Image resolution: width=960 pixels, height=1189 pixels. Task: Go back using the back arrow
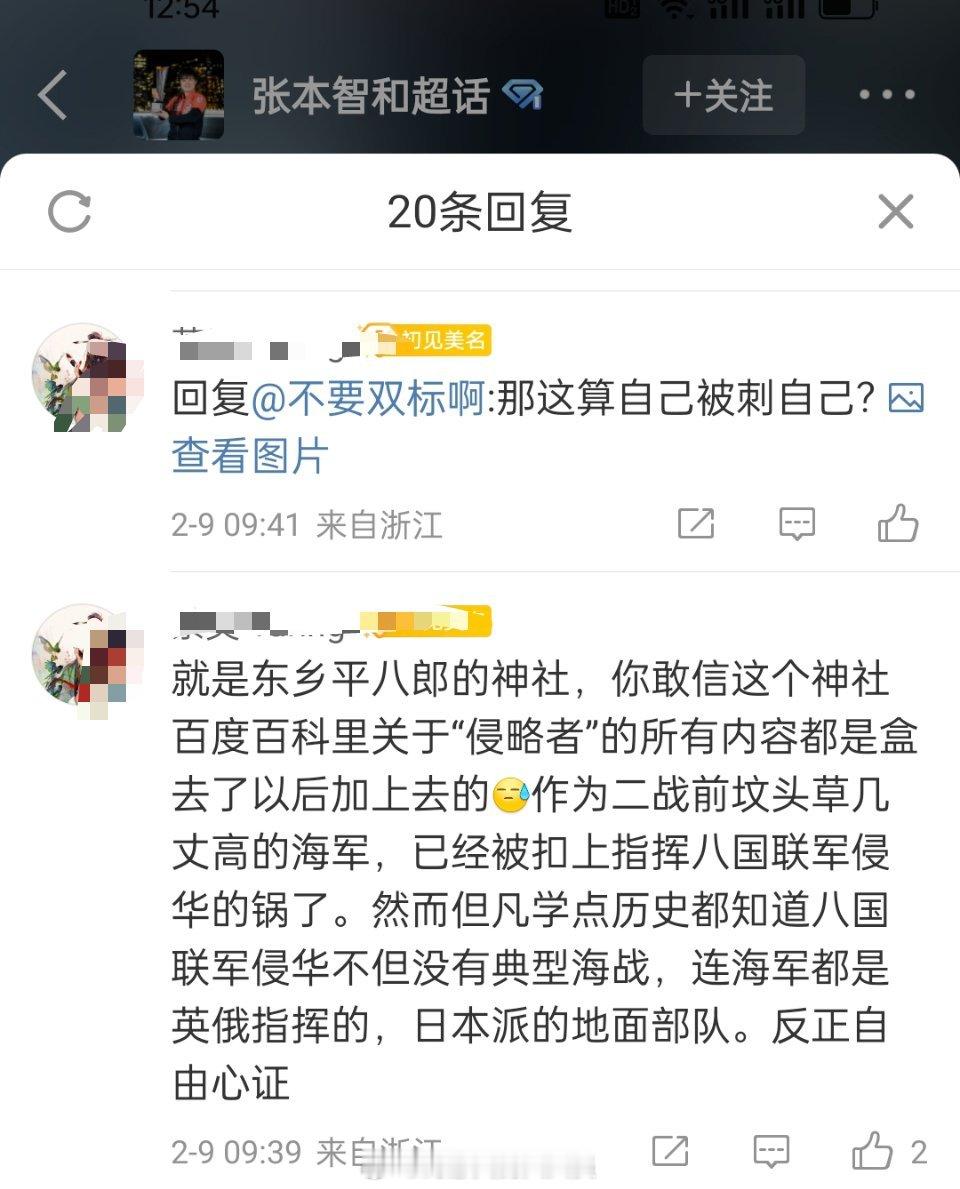pos(48,94)
